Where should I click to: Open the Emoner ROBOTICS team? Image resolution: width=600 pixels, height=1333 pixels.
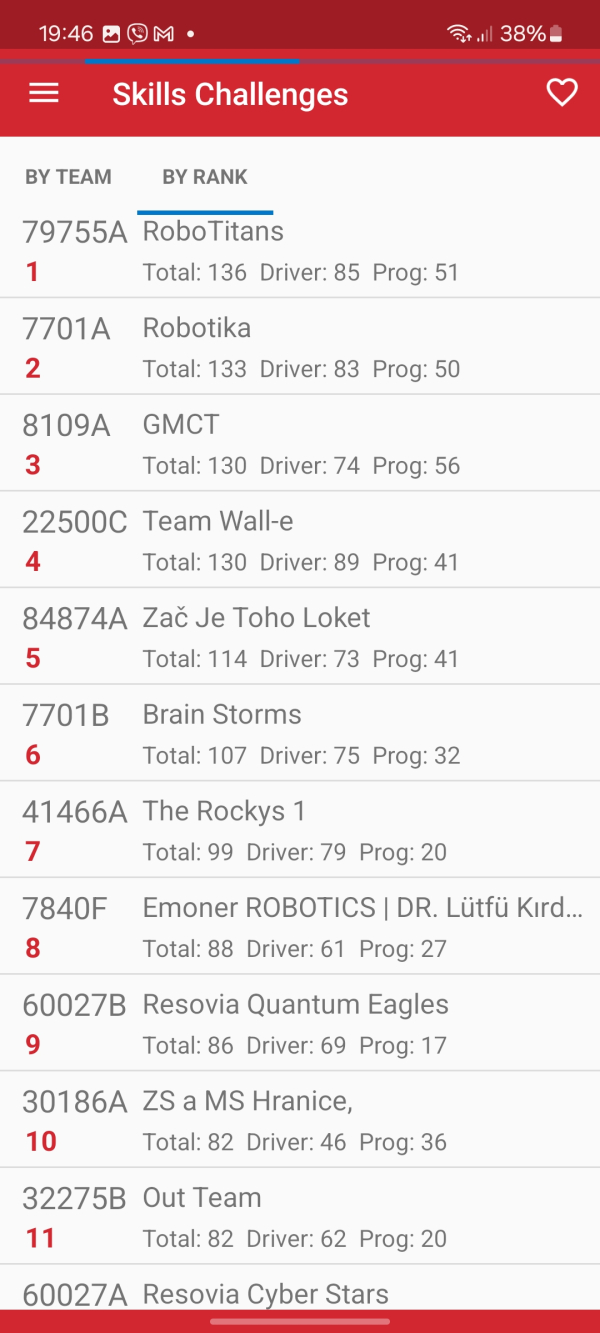(300, 927)
